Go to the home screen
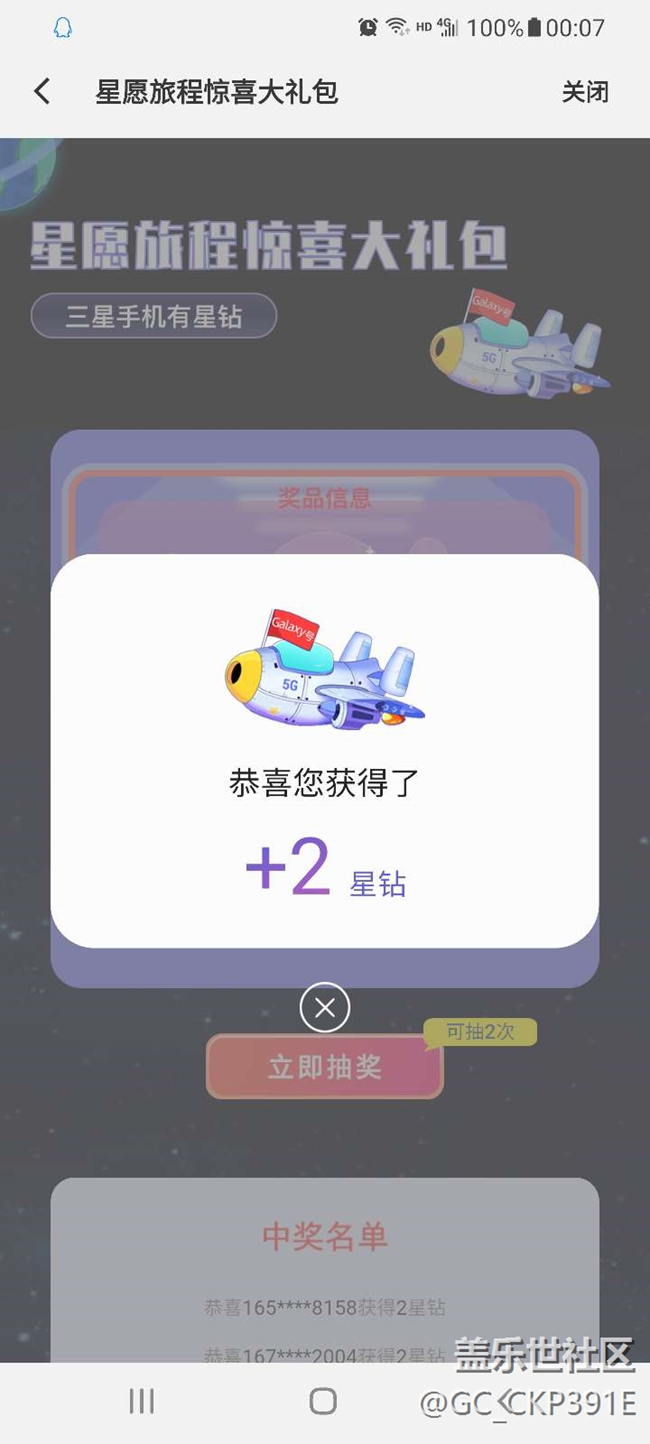This screenshot has height=1444, width=650. pyautogui.click(x=323, y=1401)
